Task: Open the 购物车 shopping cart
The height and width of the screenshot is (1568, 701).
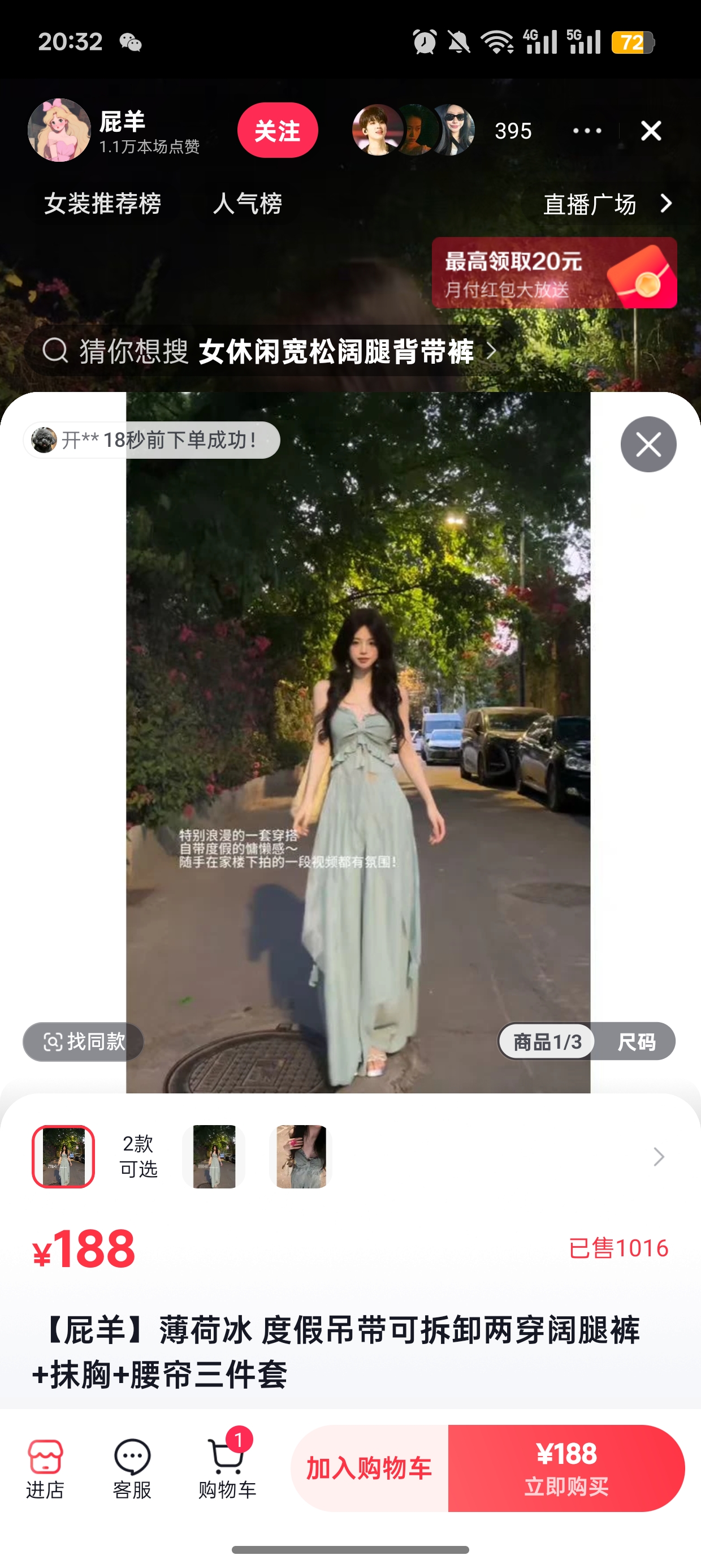Action: [227, 1468]
